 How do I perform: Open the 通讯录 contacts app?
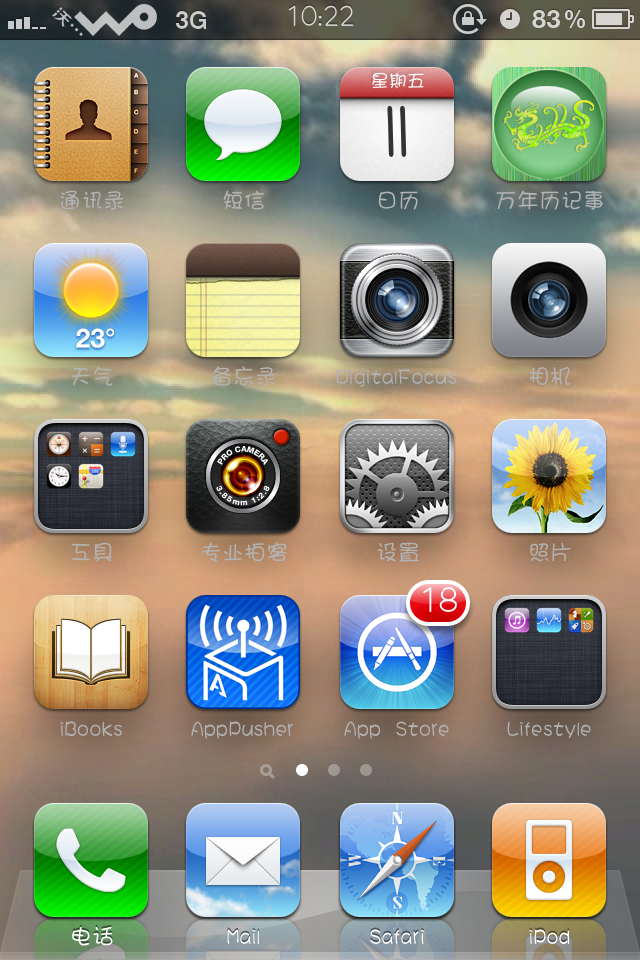91,124
